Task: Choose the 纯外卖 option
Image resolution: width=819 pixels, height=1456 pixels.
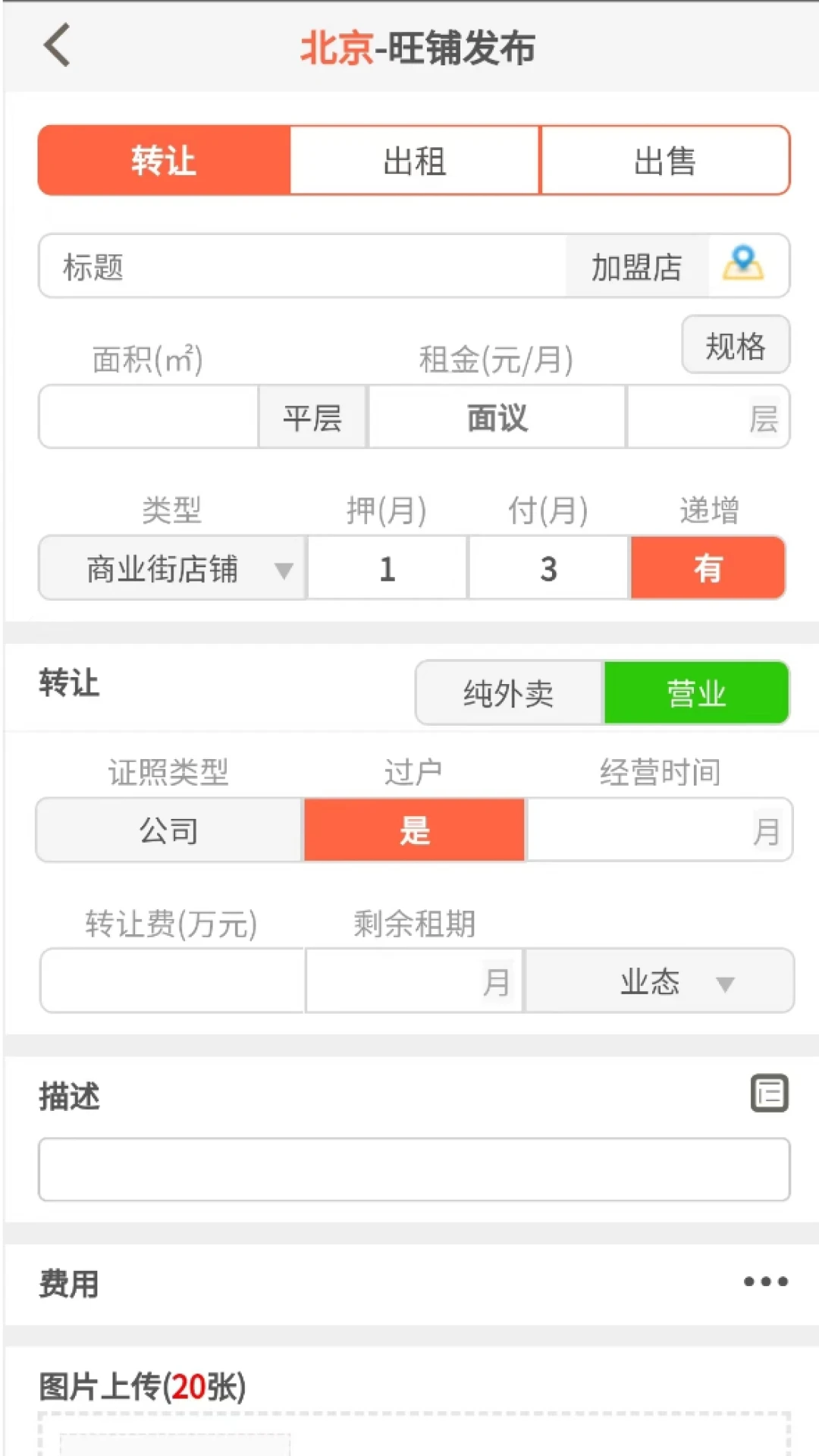Action: [x=509, y=693]
